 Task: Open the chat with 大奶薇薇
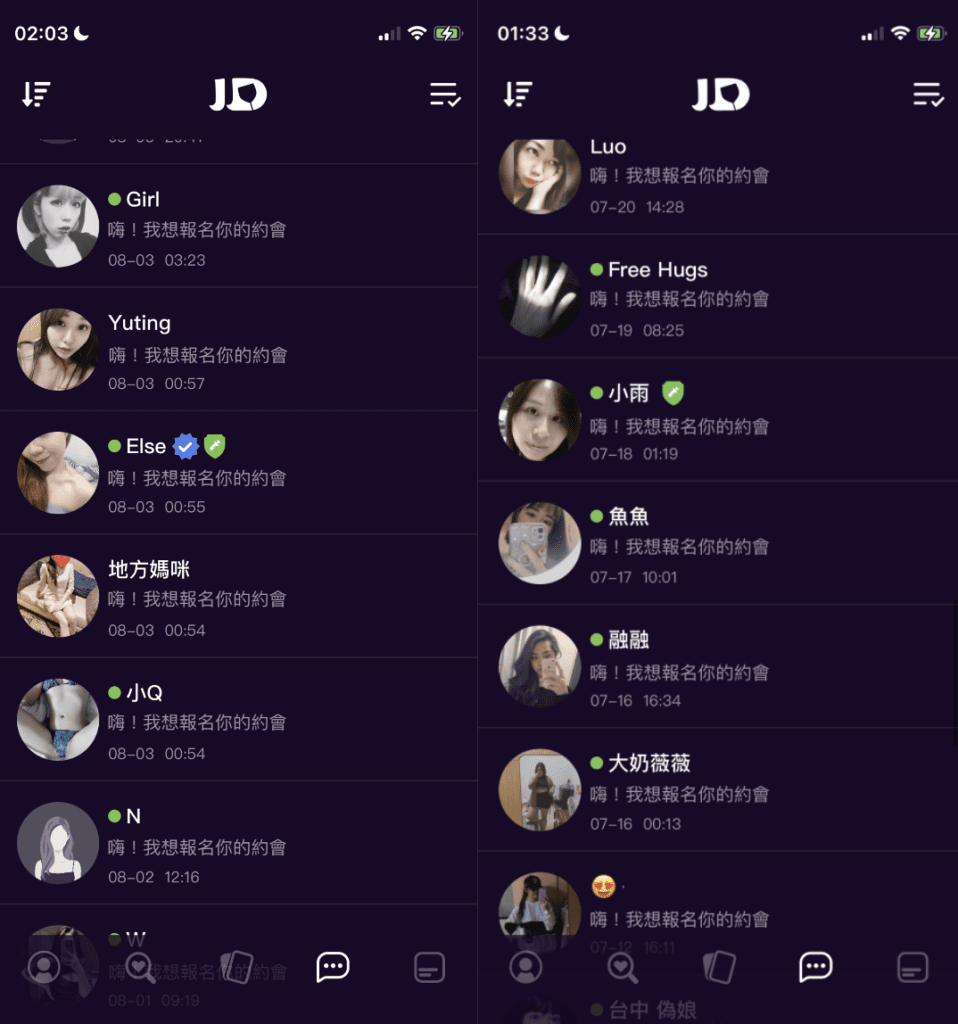tap(718, 791)
